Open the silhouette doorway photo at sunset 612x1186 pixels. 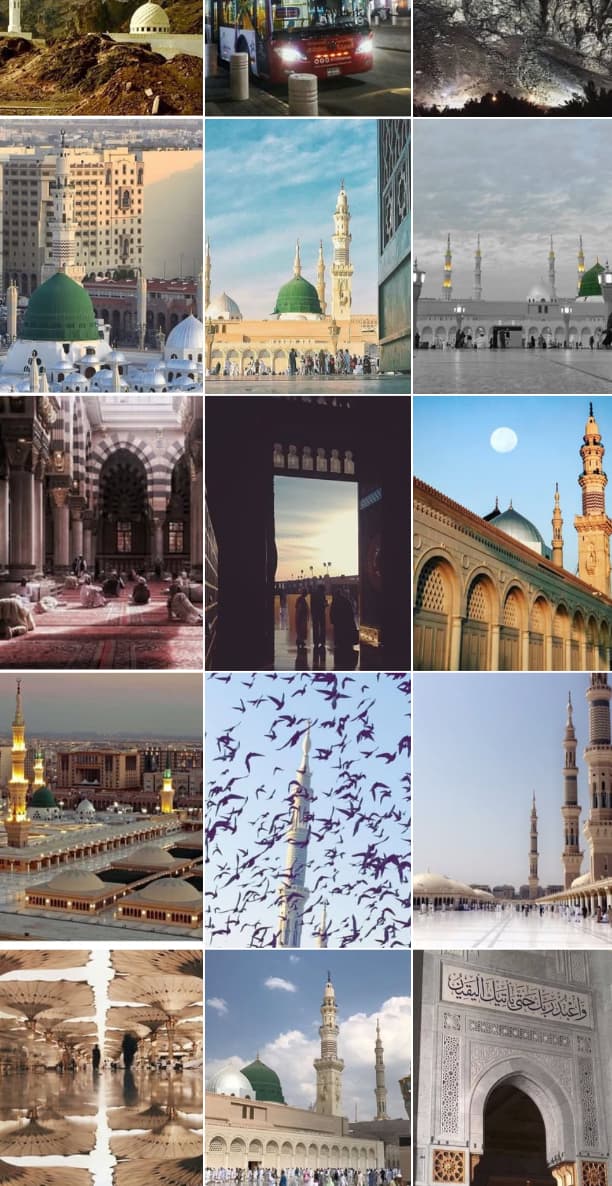tap(308, 532)
